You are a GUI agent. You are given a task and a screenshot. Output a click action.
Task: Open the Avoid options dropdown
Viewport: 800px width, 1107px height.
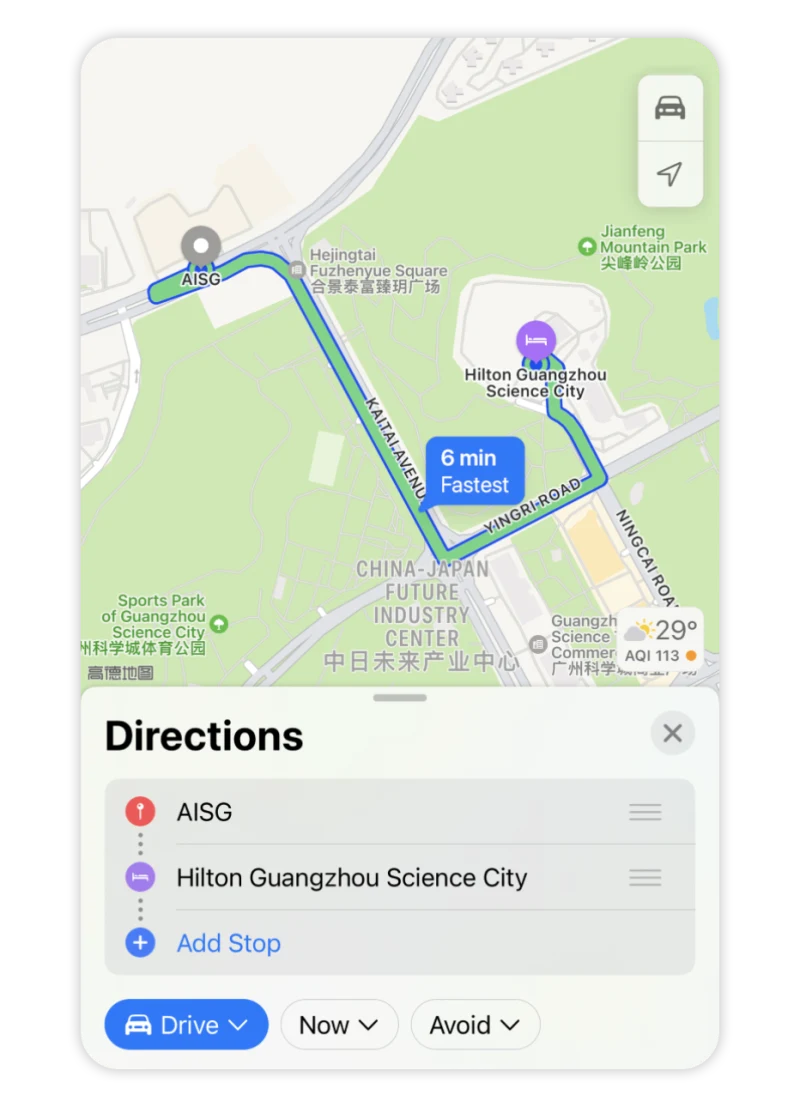coord(475,1025)
